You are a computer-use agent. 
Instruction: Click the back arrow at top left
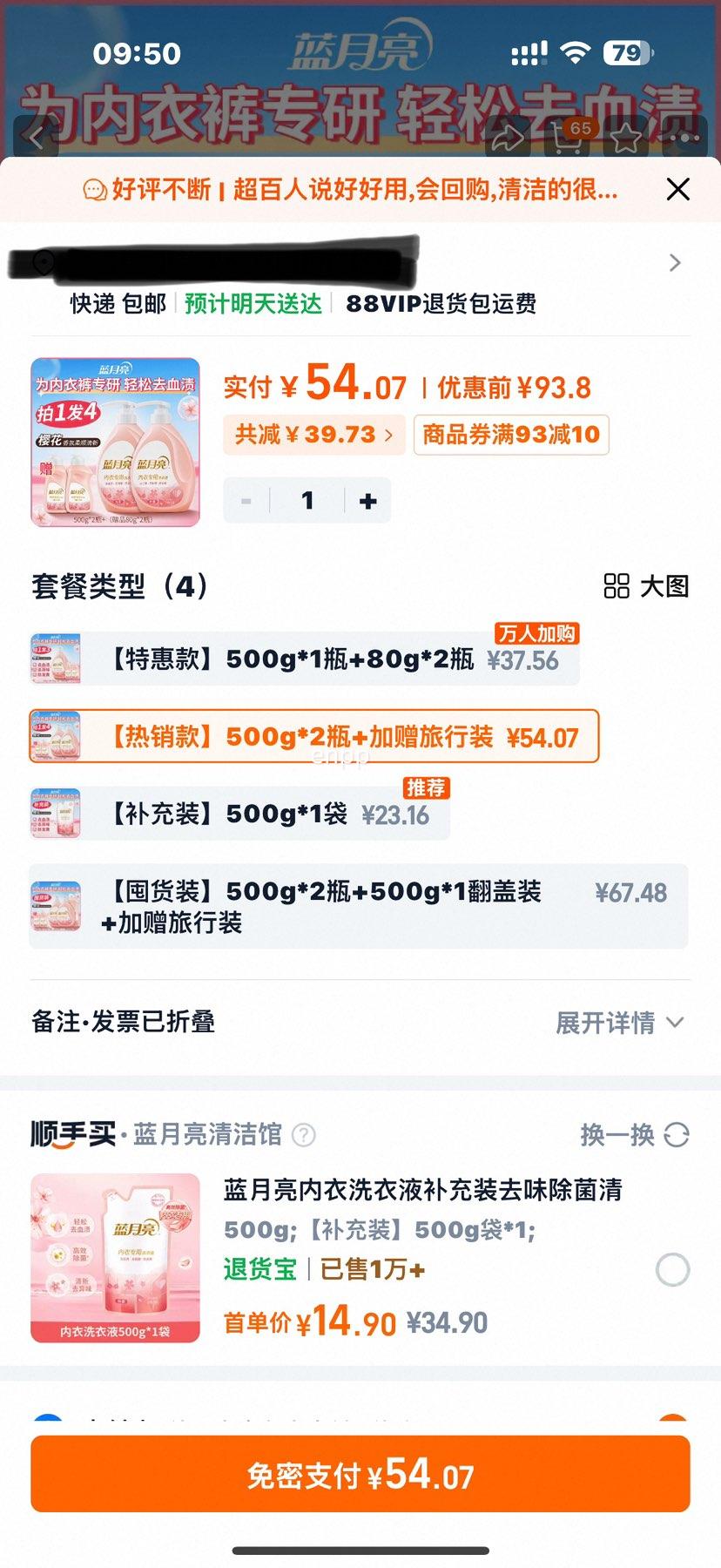pyautogui.click(x=35, y=138)
